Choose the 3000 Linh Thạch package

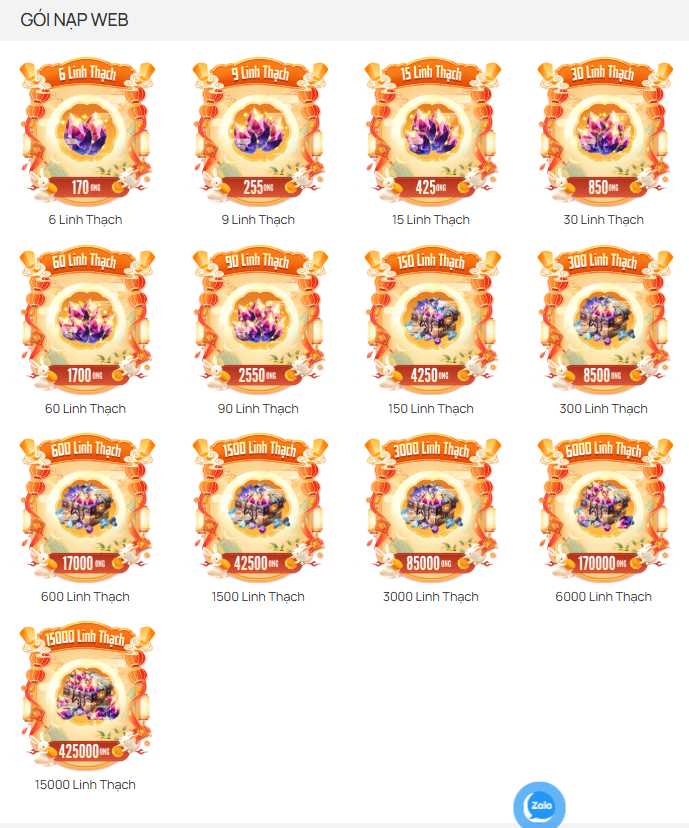(x=431, y=508)
